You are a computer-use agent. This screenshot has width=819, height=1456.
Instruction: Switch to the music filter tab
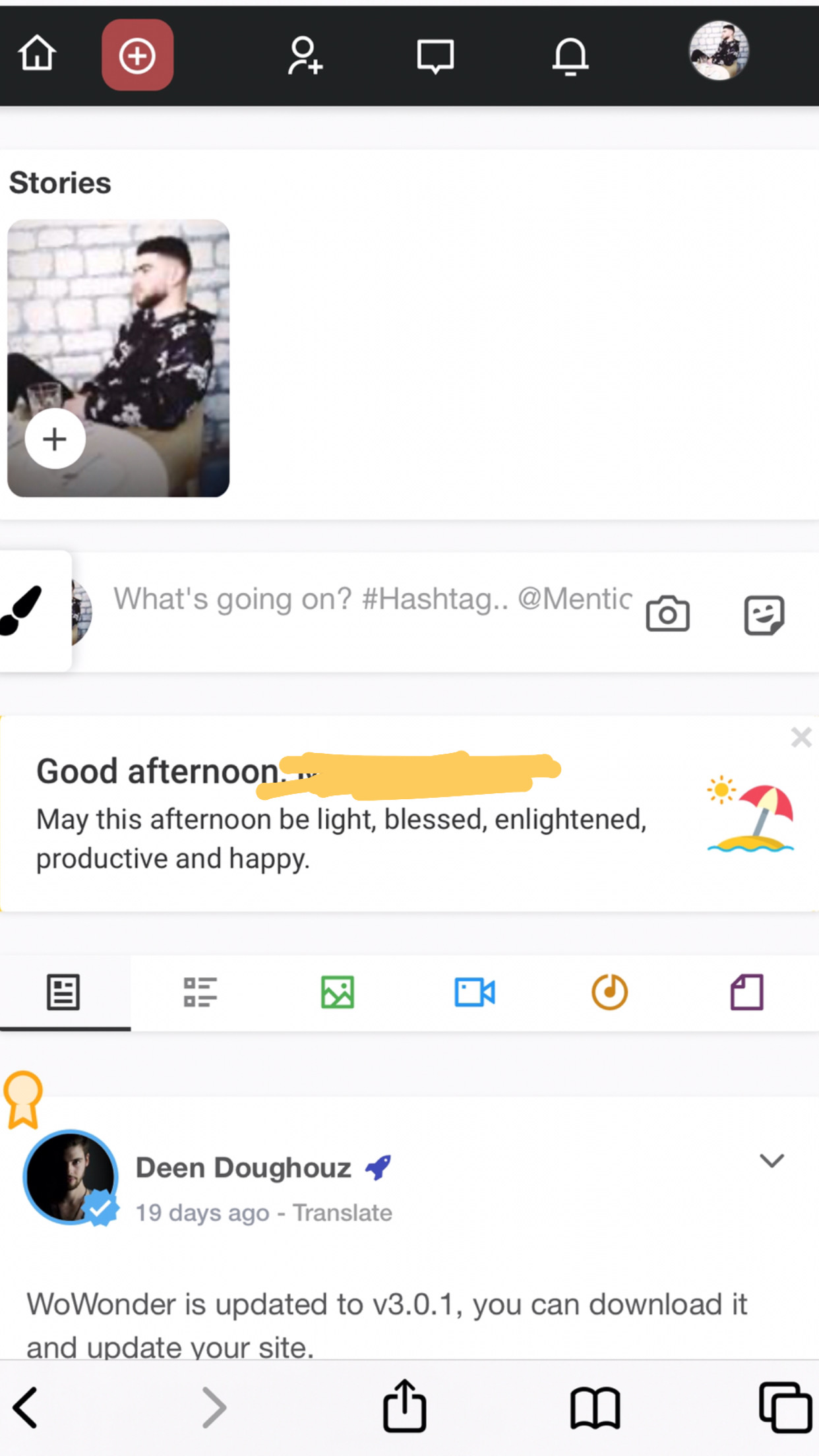(x=610, y=992)
